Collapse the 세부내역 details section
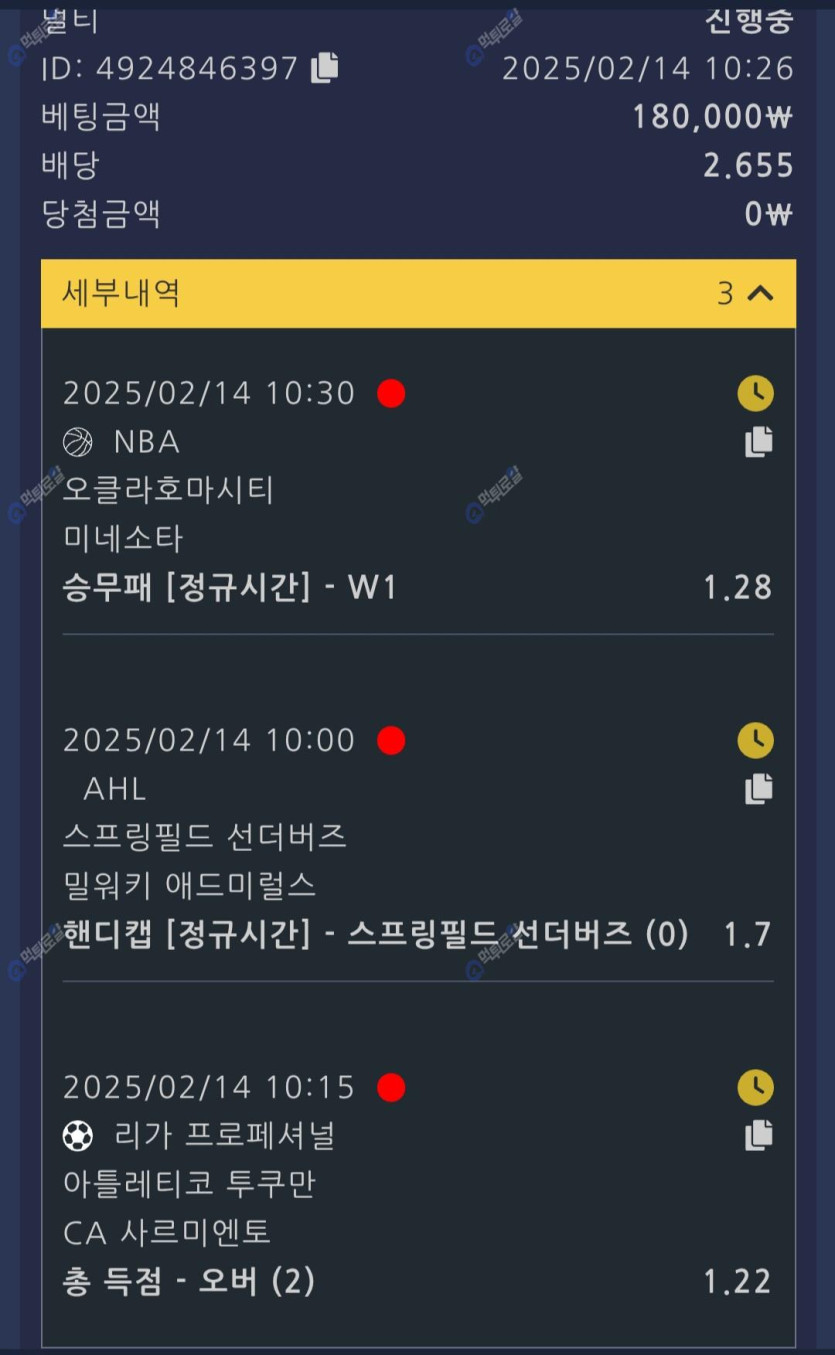Viewport: 835px width, 1355px height. (x=760, y=293)
